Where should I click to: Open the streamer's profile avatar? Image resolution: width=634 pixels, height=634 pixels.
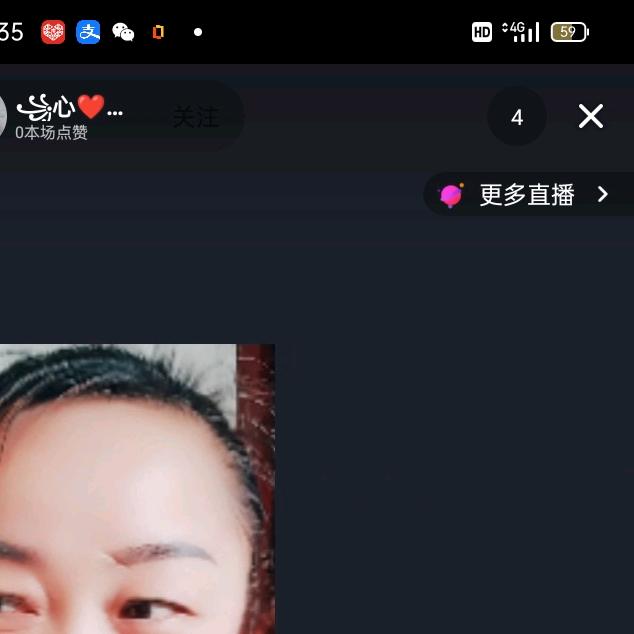click(x=3, y=117)
